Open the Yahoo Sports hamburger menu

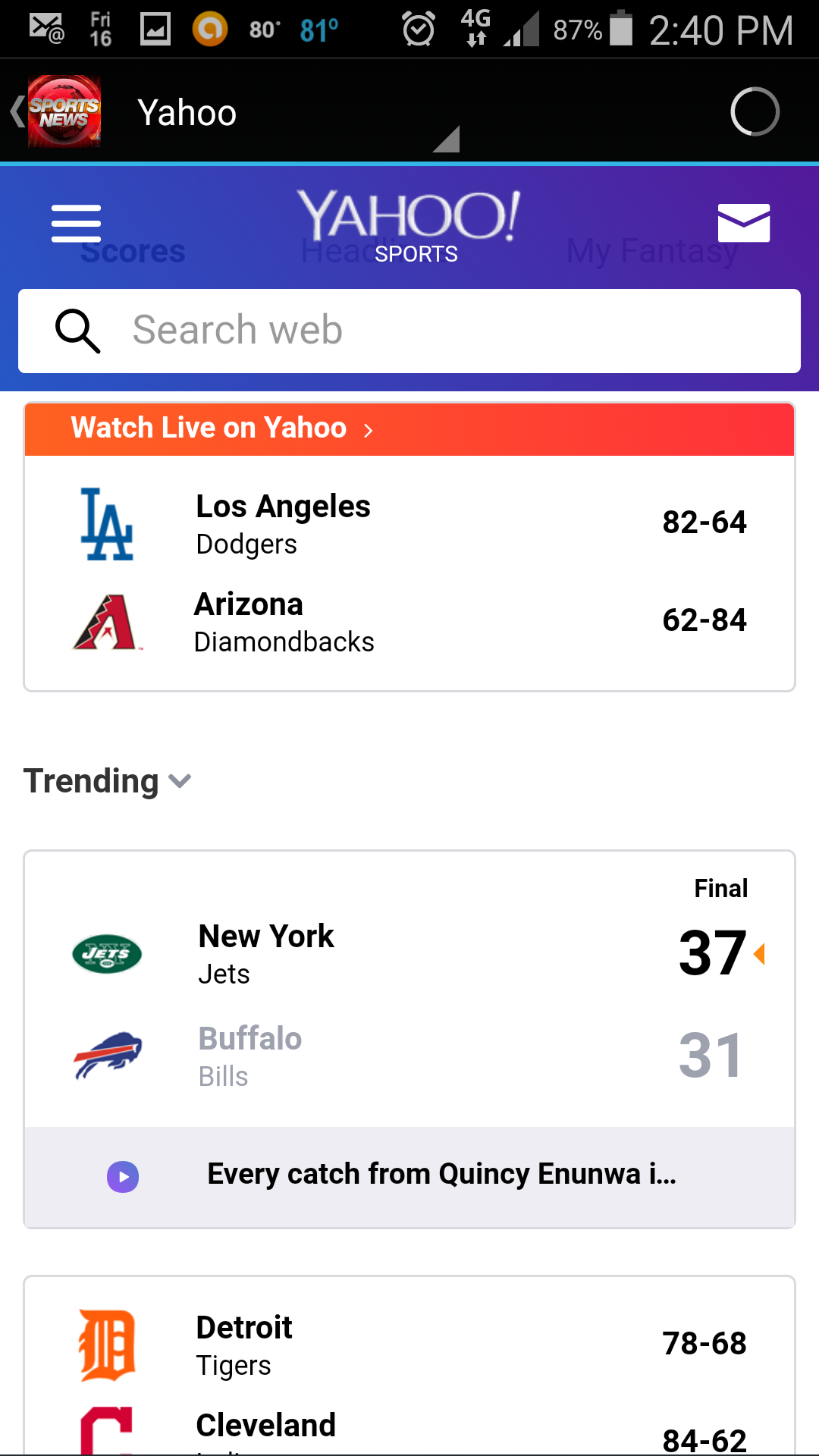tap(76, 223)
